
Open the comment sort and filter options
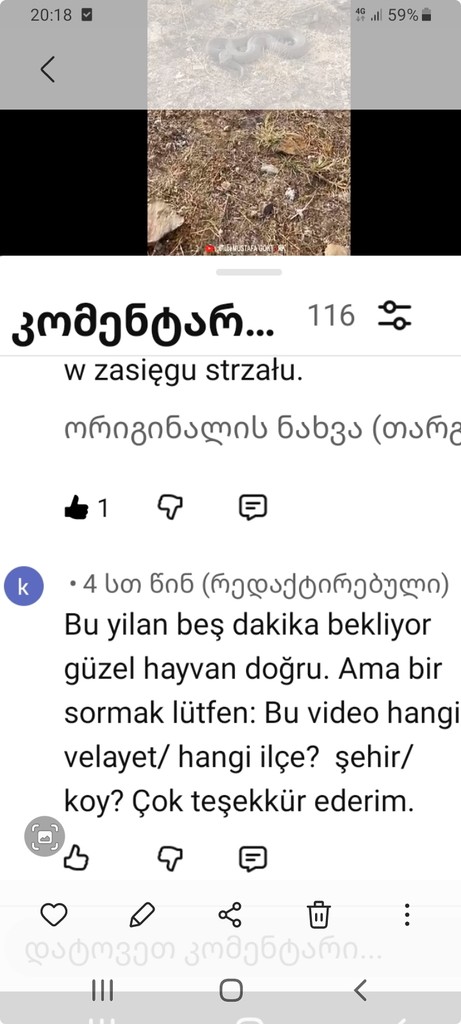click(394, 315)
